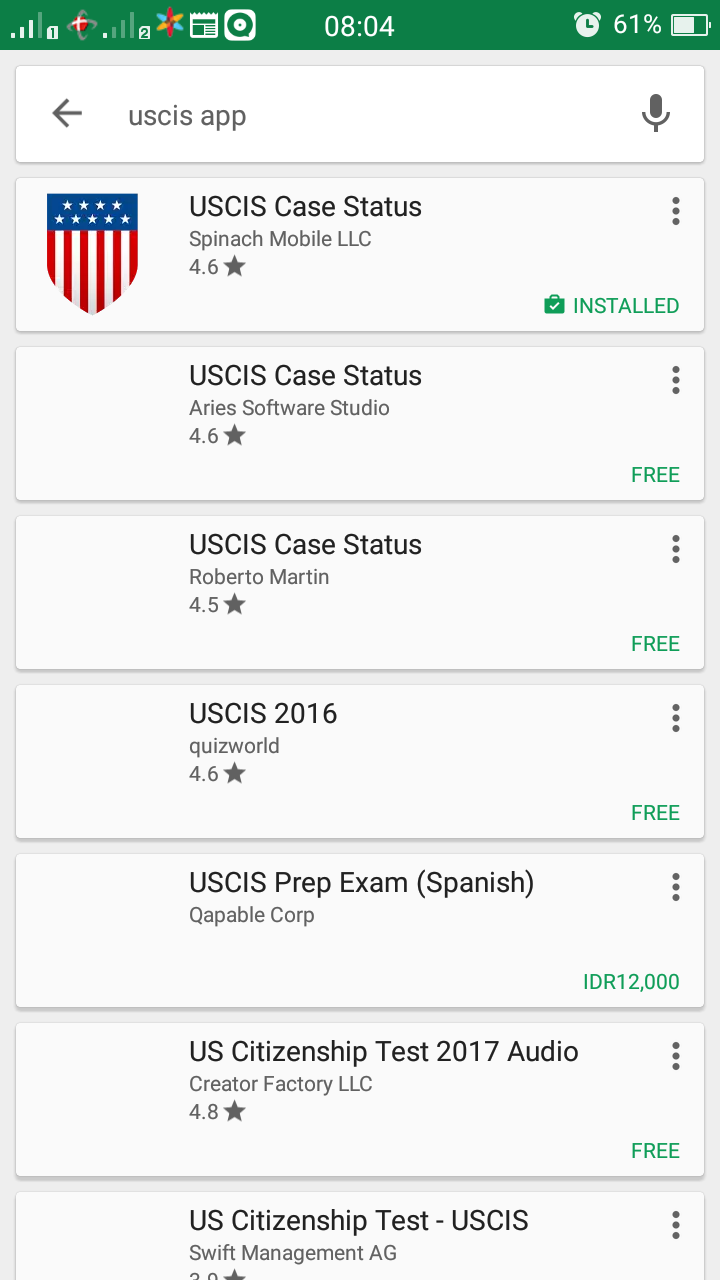Open USCIS 2016 by quizworld
The width and height of the screenshot is (720, 1280).
360,762
